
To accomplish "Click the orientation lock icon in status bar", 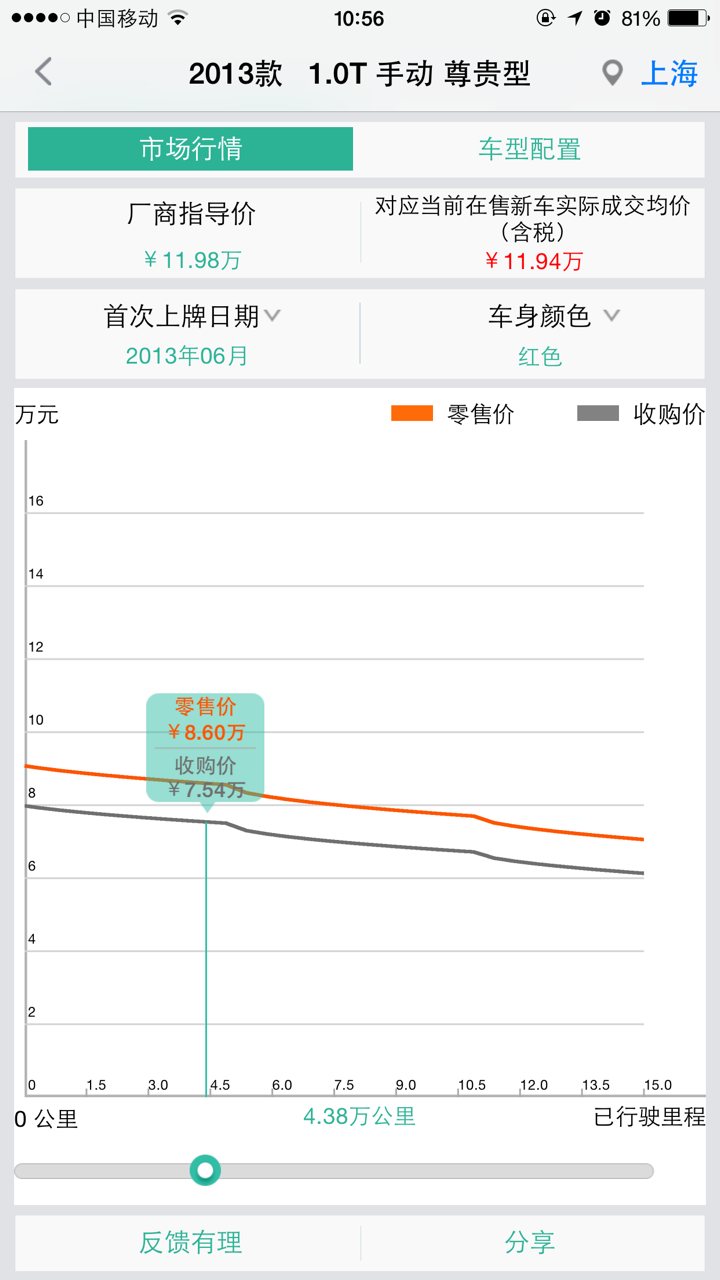I will 543,17.
